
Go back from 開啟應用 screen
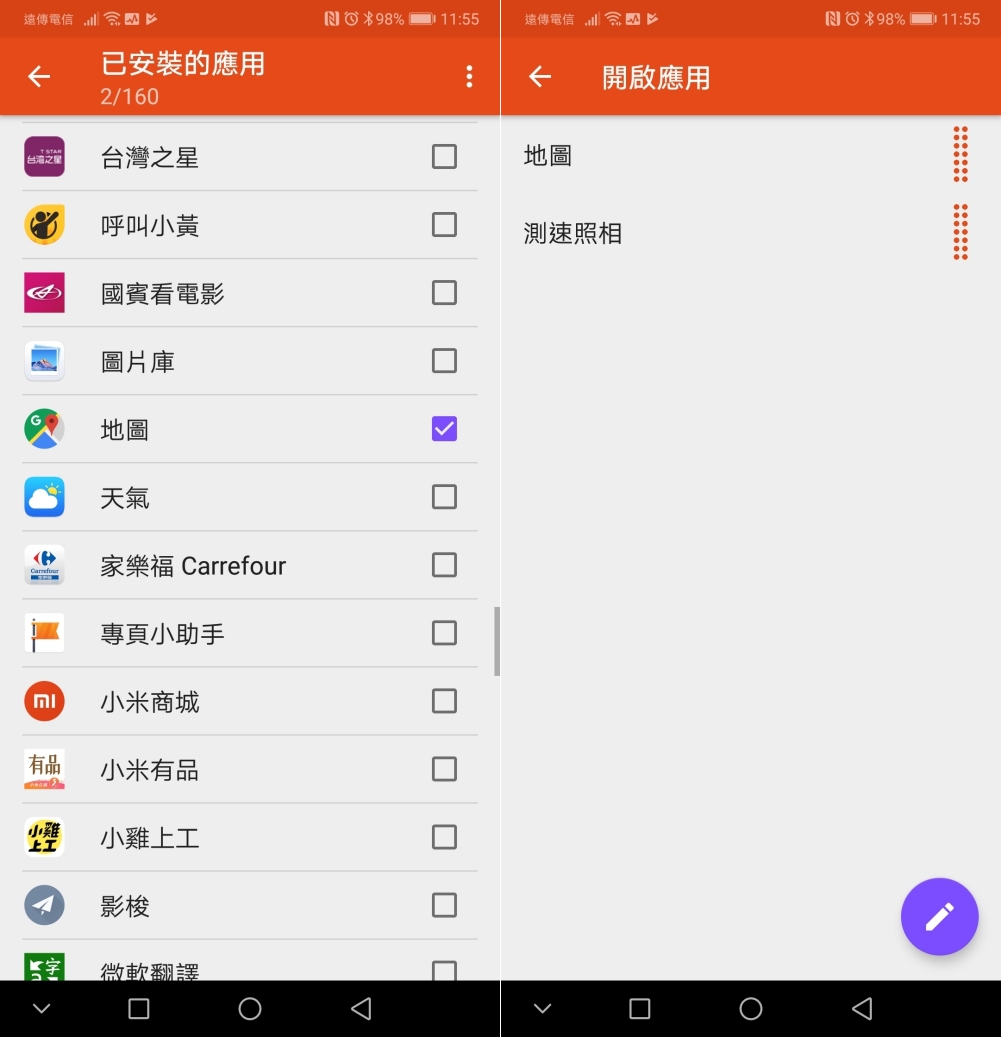[x=540, y=77]
